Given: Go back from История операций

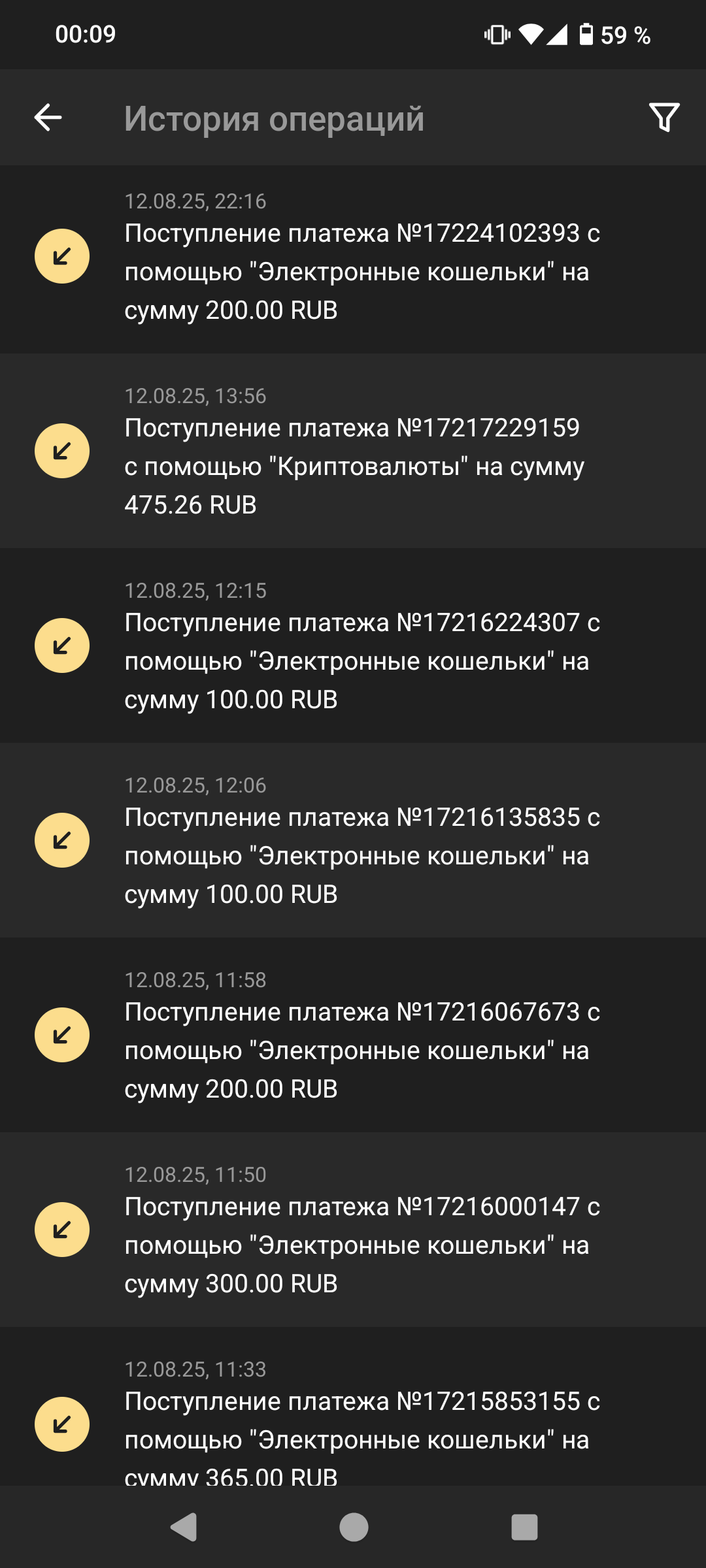Looking at the screenshot, I should 48,118.
